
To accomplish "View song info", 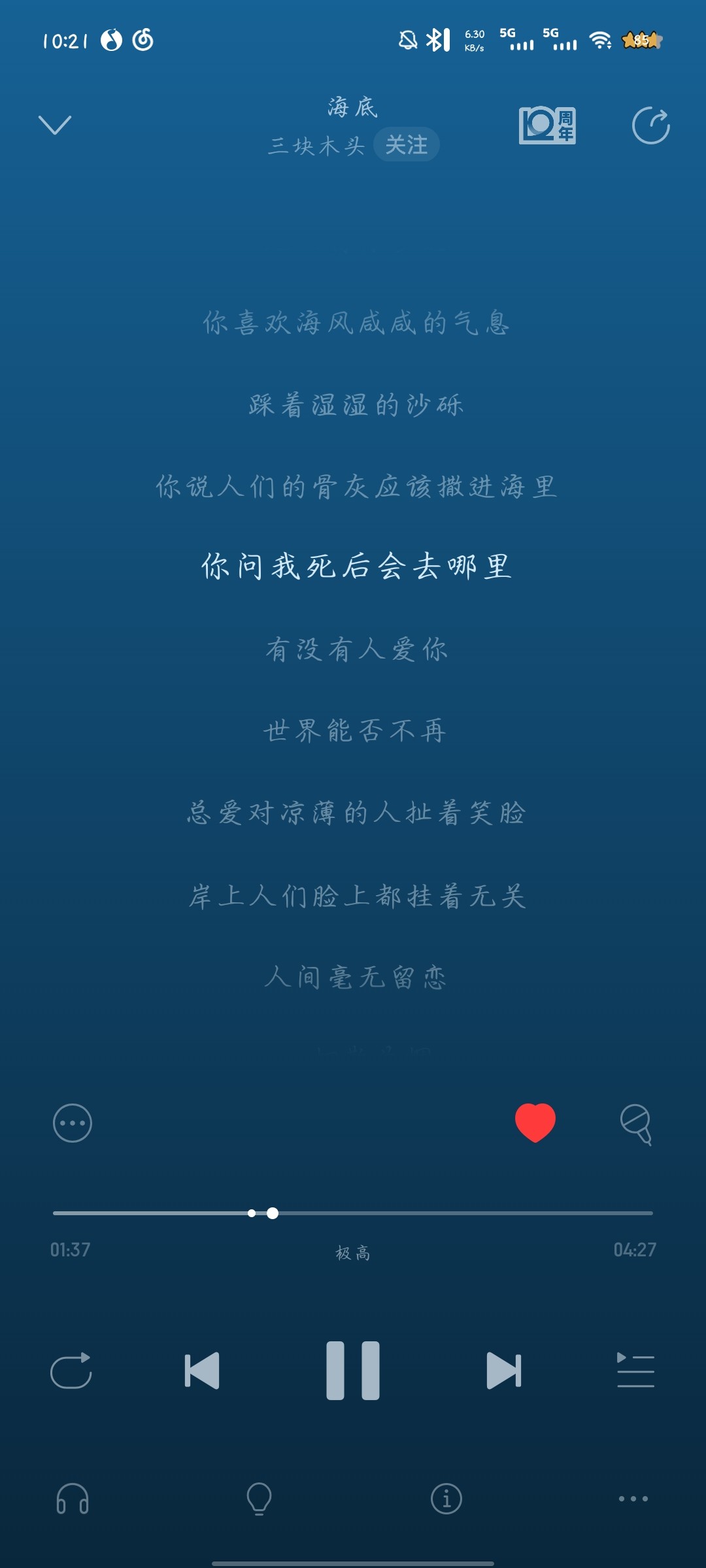I will tap(446, 1499).
